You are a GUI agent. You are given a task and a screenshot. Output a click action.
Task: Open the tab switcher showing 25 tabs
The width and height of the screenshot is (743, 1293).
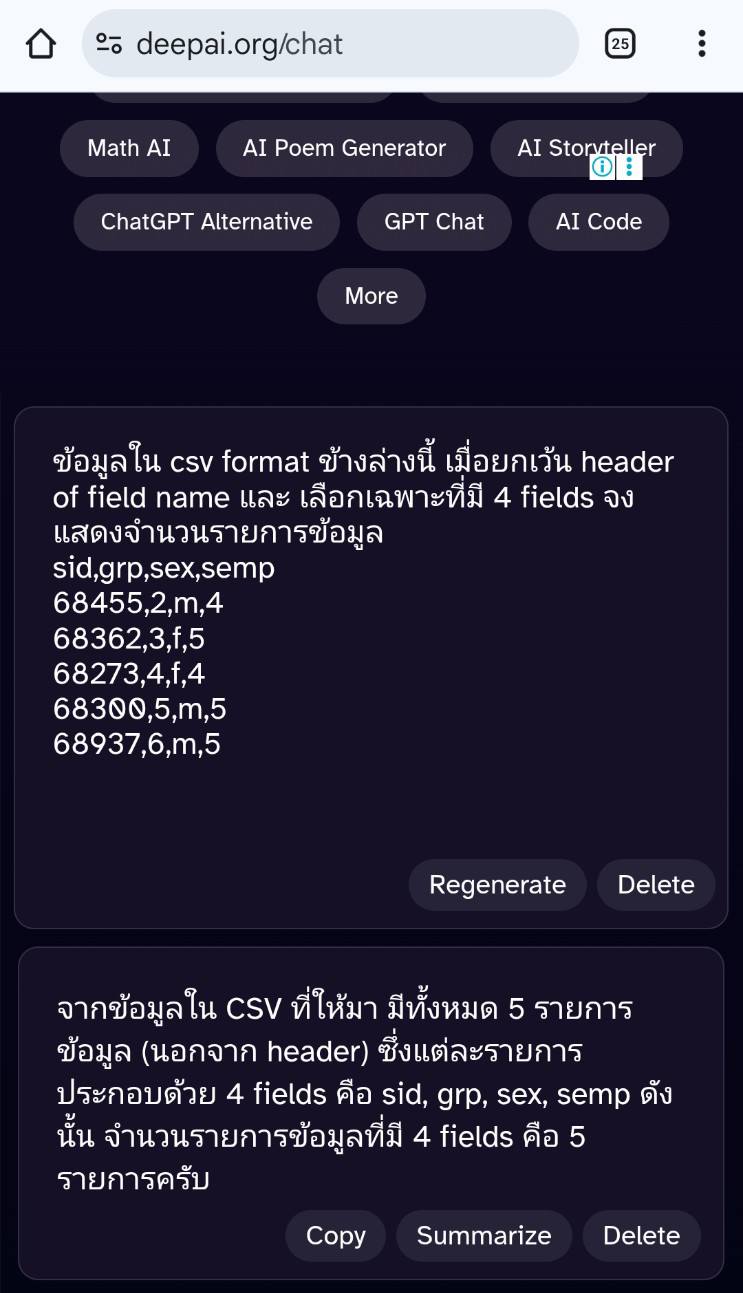coord(620,43)
